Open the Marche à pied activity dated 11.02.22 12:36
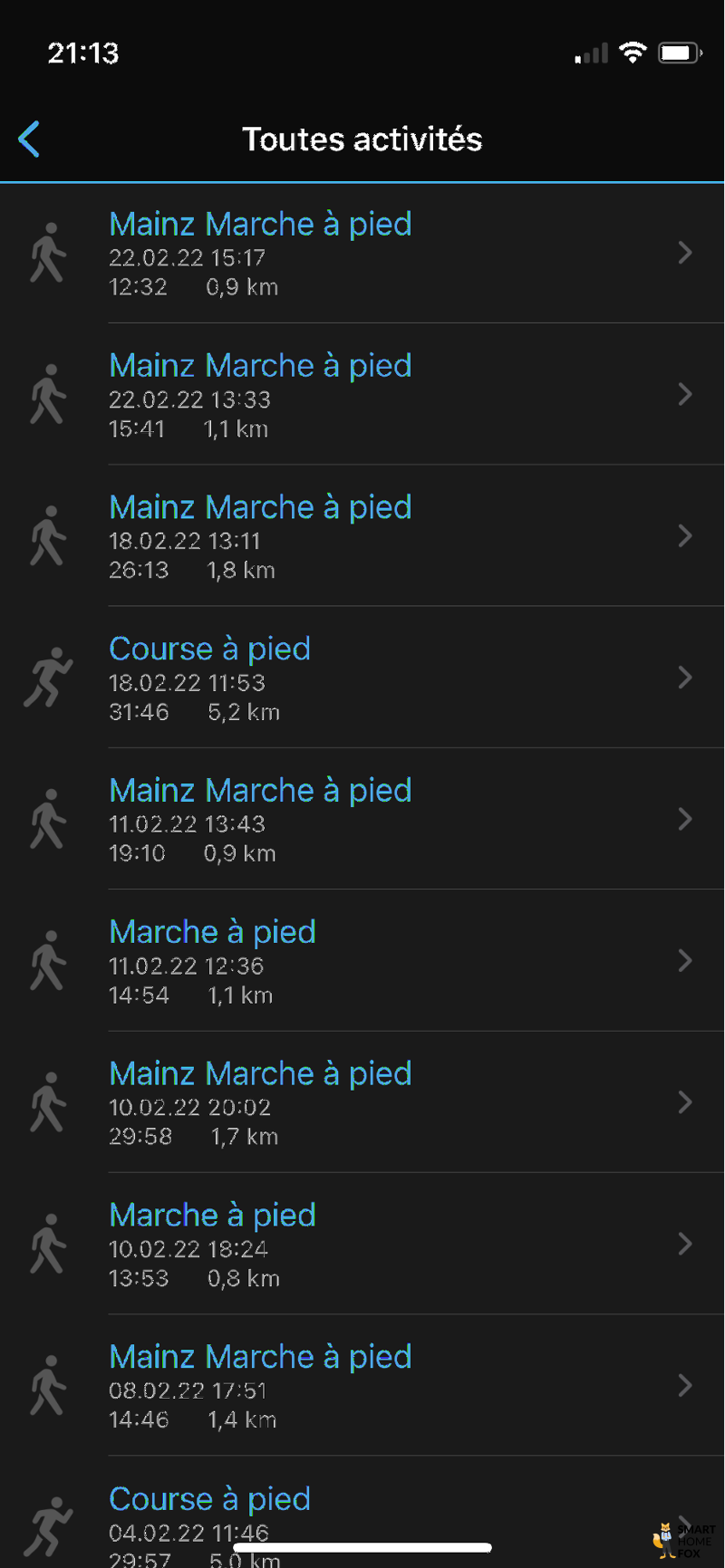This screenshot has height=1568, width=725. click(212, 931)
